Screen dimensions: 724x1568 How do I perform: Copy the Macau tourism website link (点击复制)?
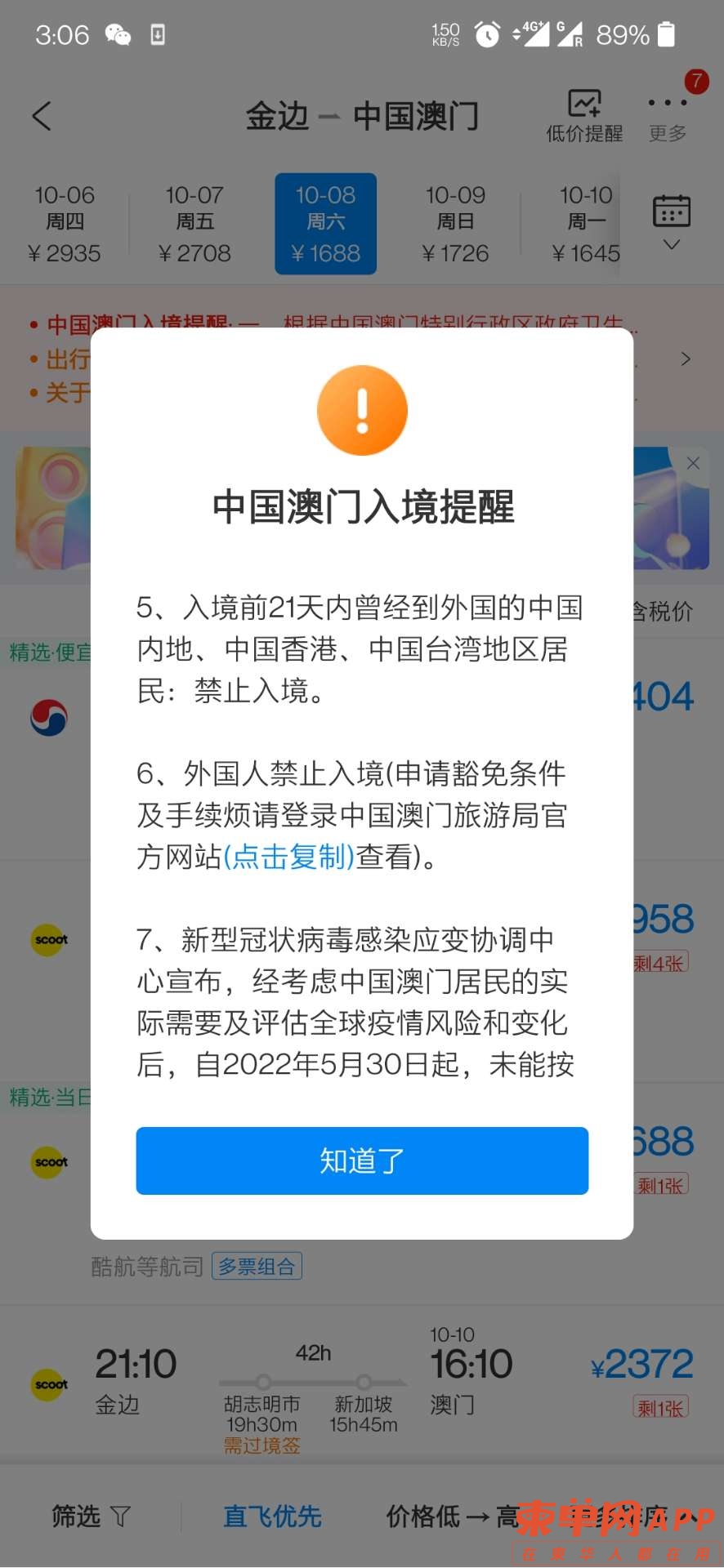(289, 857)
